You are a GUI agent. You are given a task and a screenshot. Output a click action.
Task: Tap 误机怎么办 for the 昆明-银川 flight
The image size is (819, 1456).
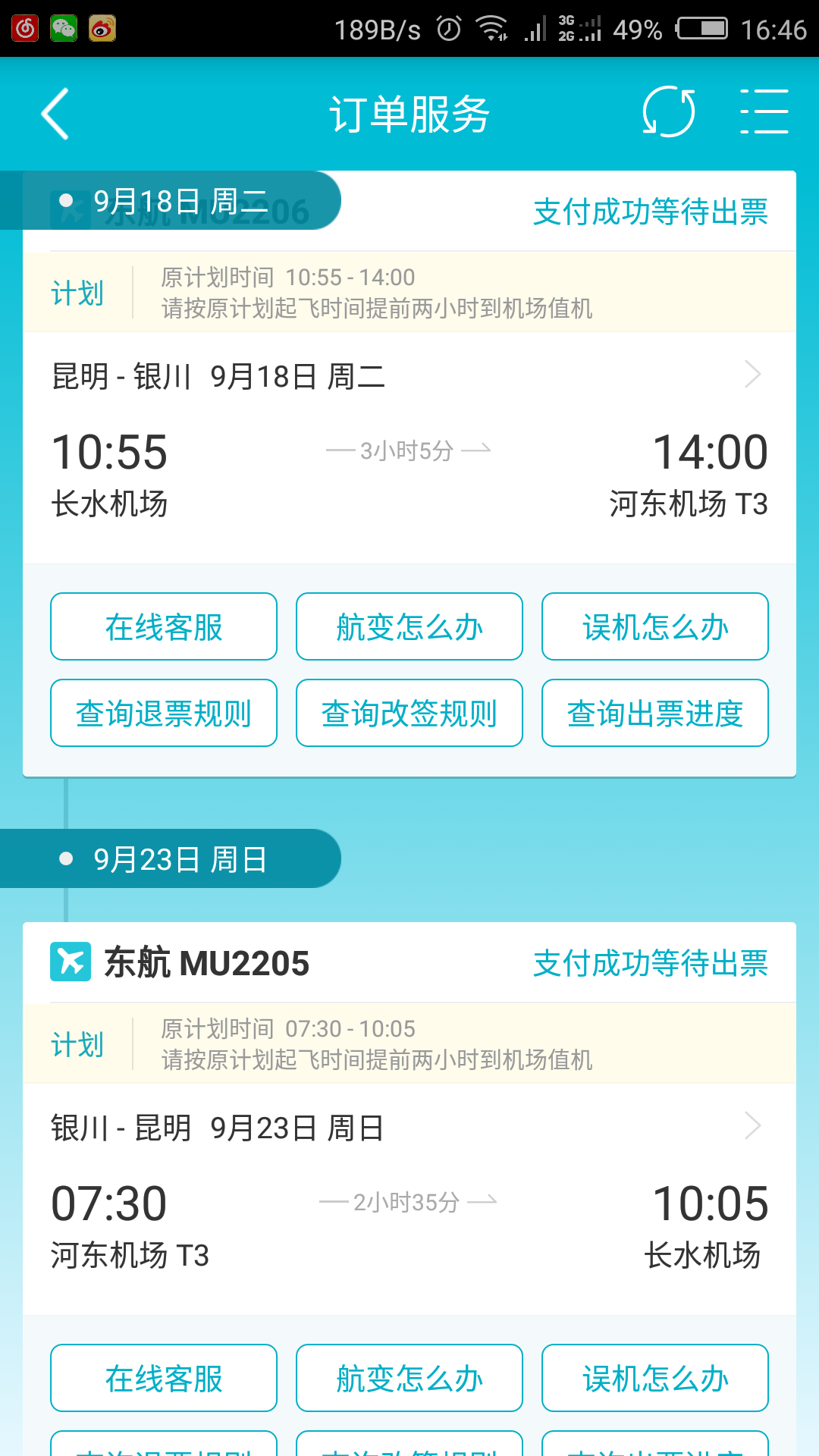[x=655, y=626]
